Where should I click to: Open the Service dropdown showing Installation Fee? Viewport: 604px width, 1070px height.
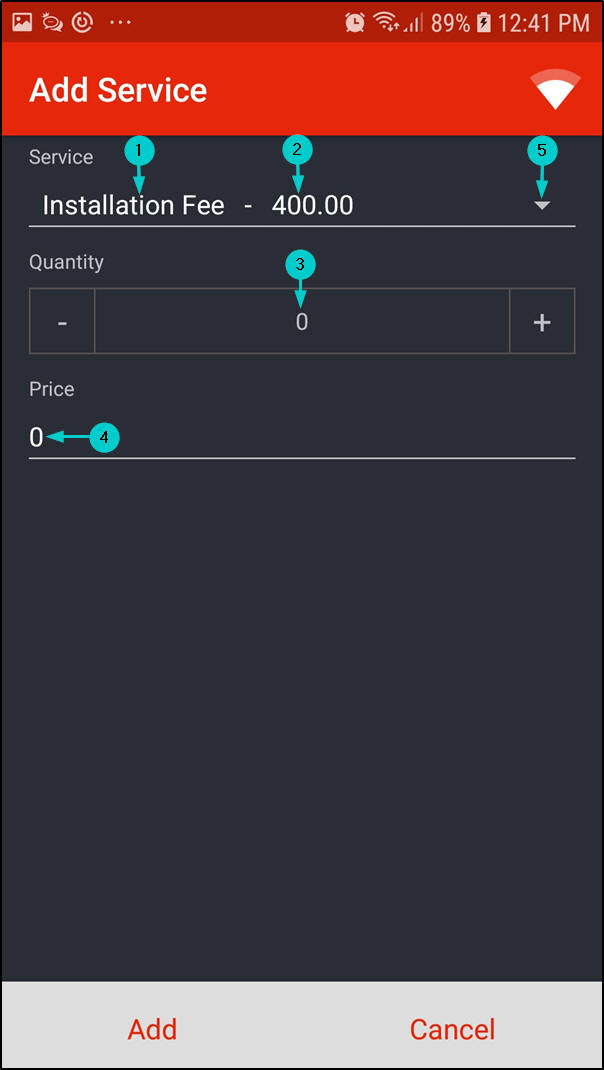[x=300, y=206]
